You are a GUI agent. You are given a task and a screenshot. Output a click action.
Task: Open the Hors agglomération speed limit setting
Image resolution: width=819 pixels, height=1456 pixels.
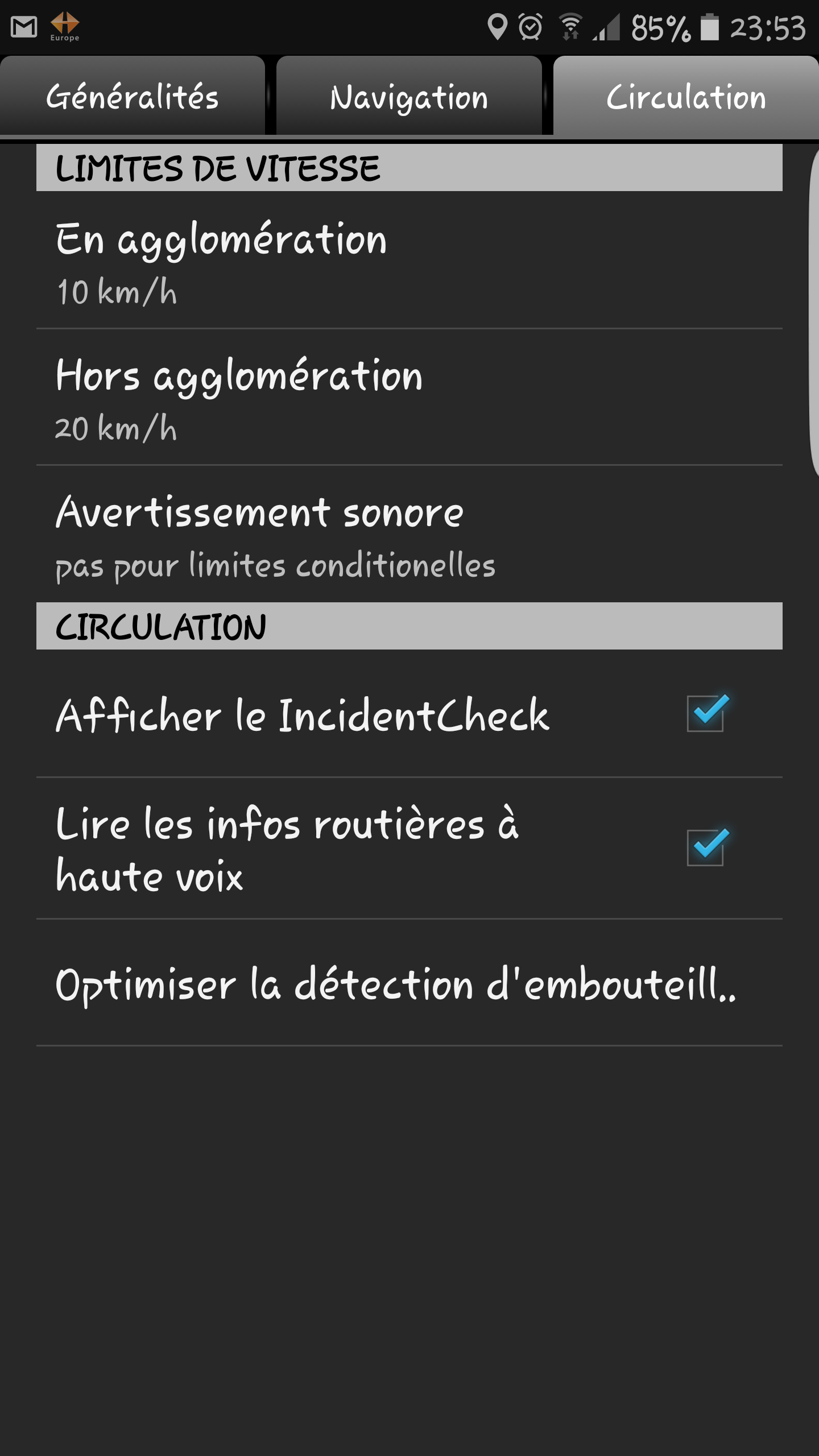(409, 397)
